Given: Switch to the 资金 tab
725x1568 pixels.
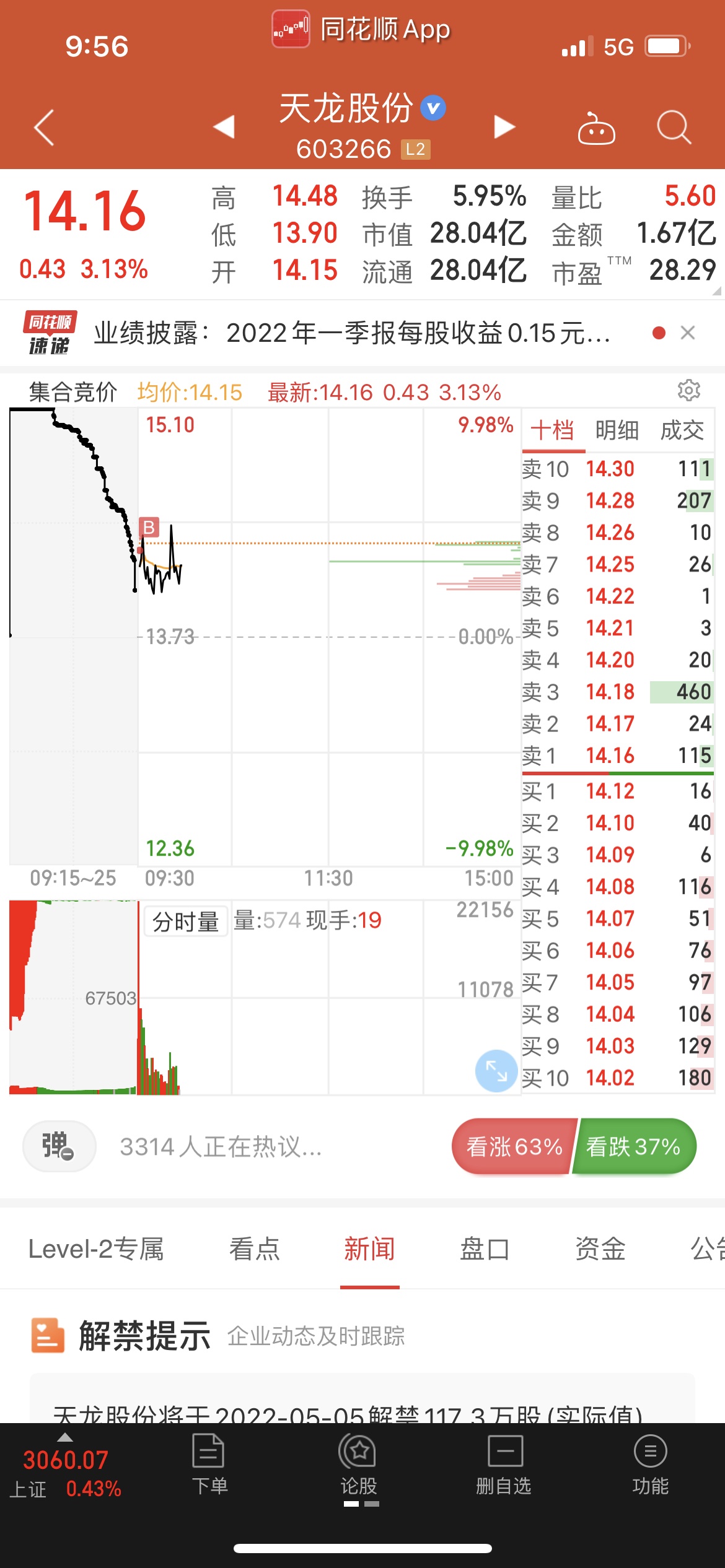Looking at the screenshot, I should (600, 1249).
